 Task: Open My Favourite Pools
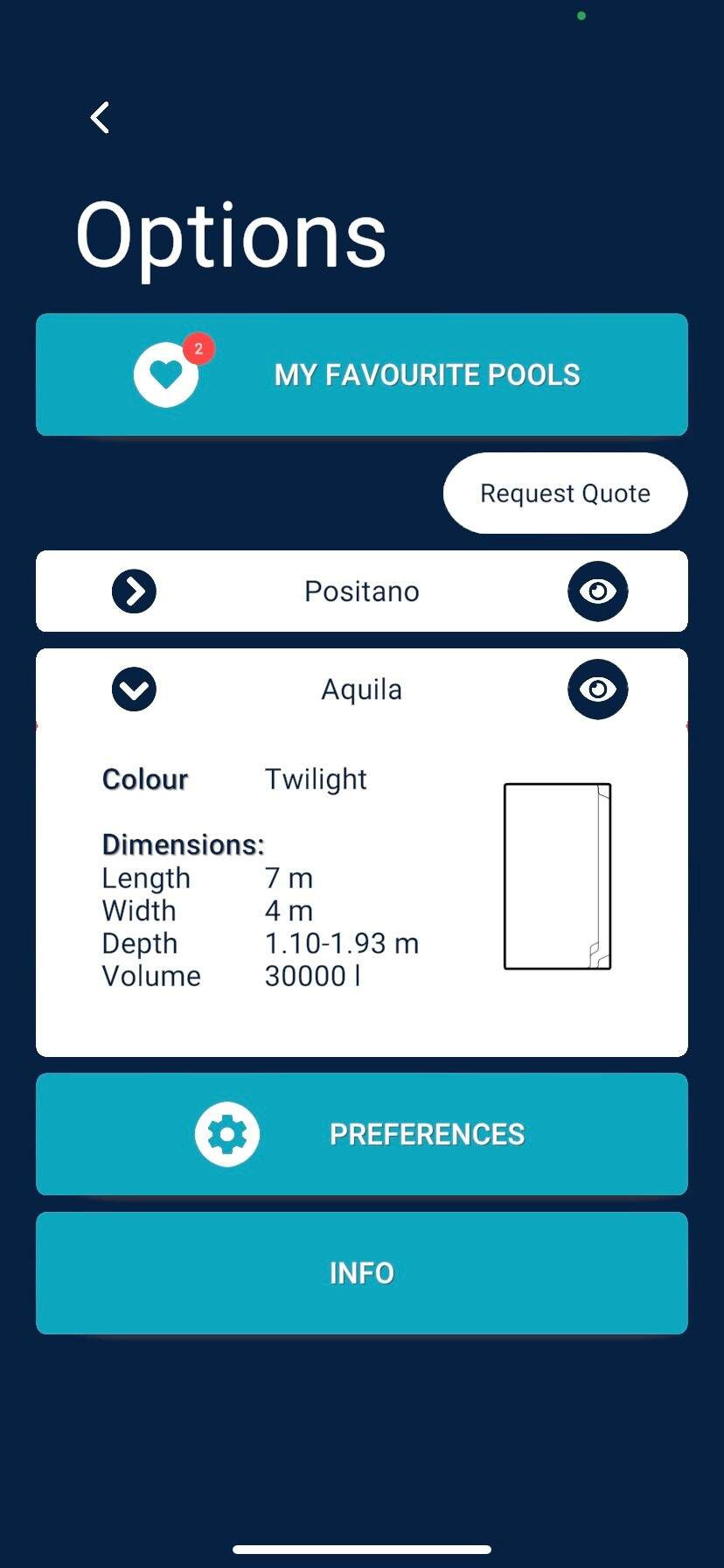tap(362, 374)
